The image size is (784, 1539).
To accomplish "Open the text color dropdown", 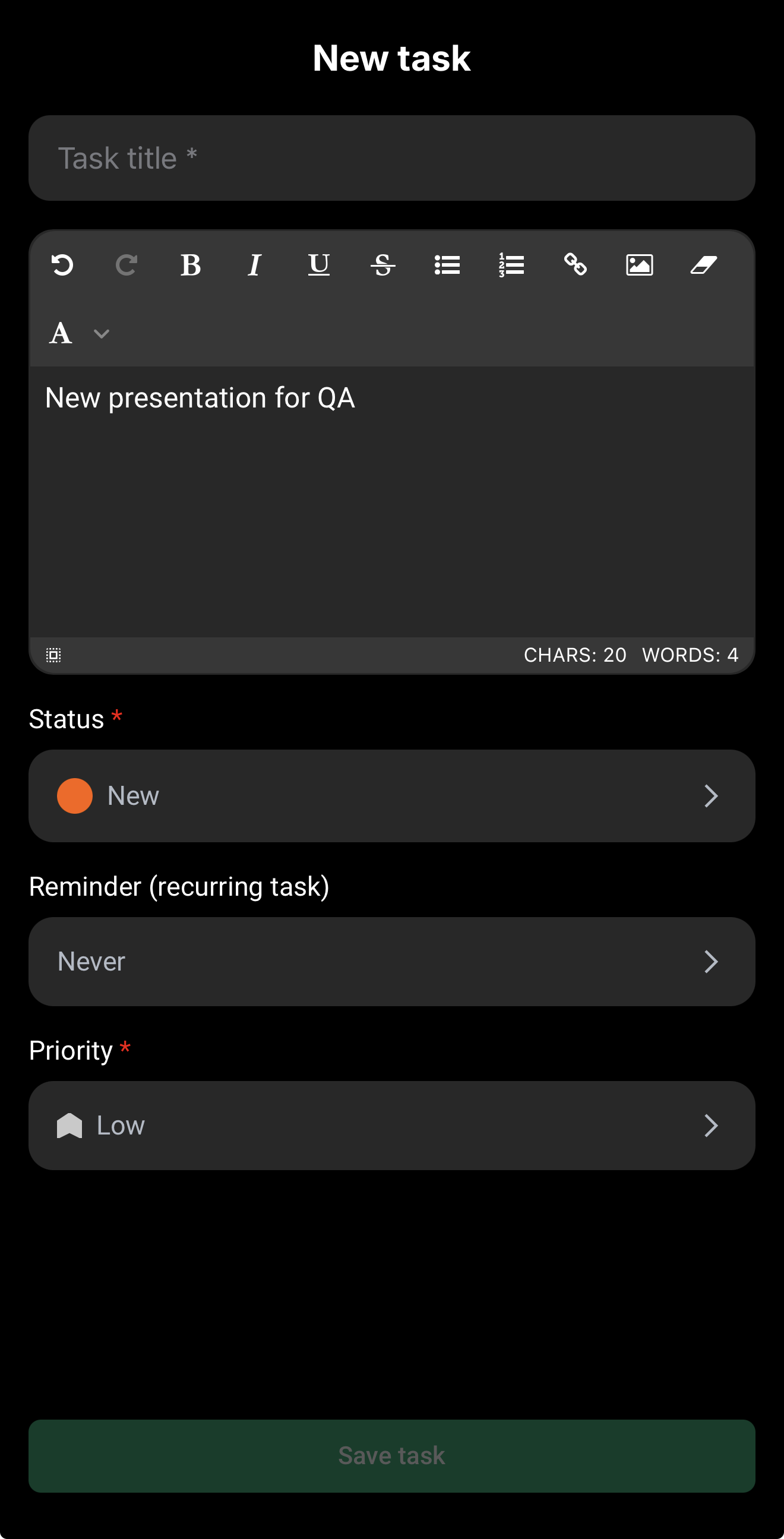I will pos(78,333).
